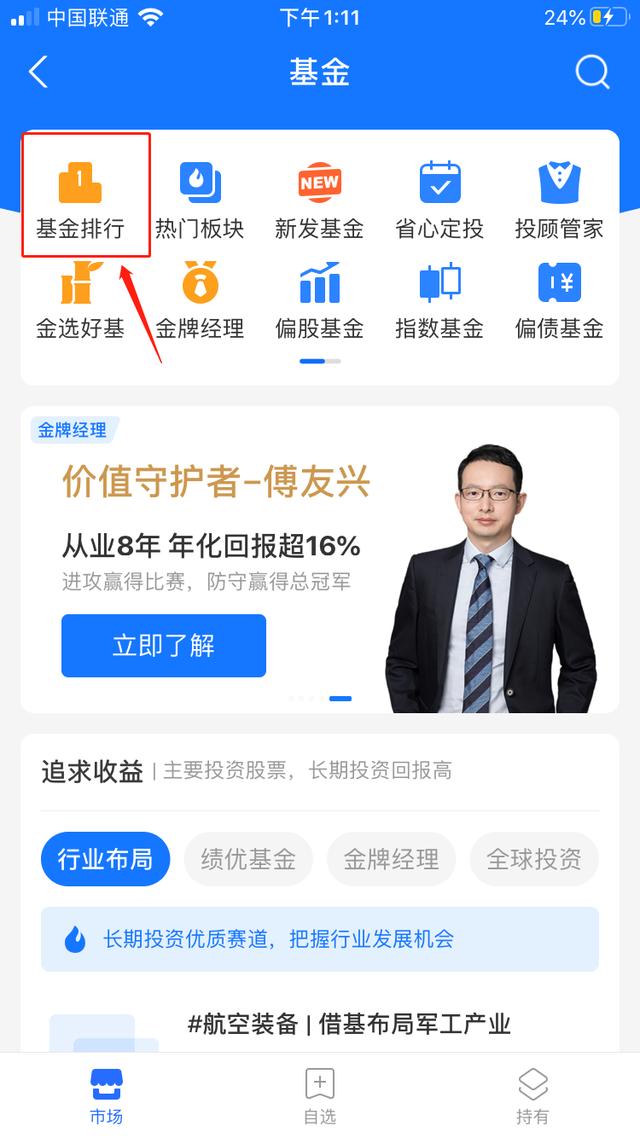Open the search magnifier icon
The width and height of the screenshot is (640, 1138).
(x=592, y=72)
